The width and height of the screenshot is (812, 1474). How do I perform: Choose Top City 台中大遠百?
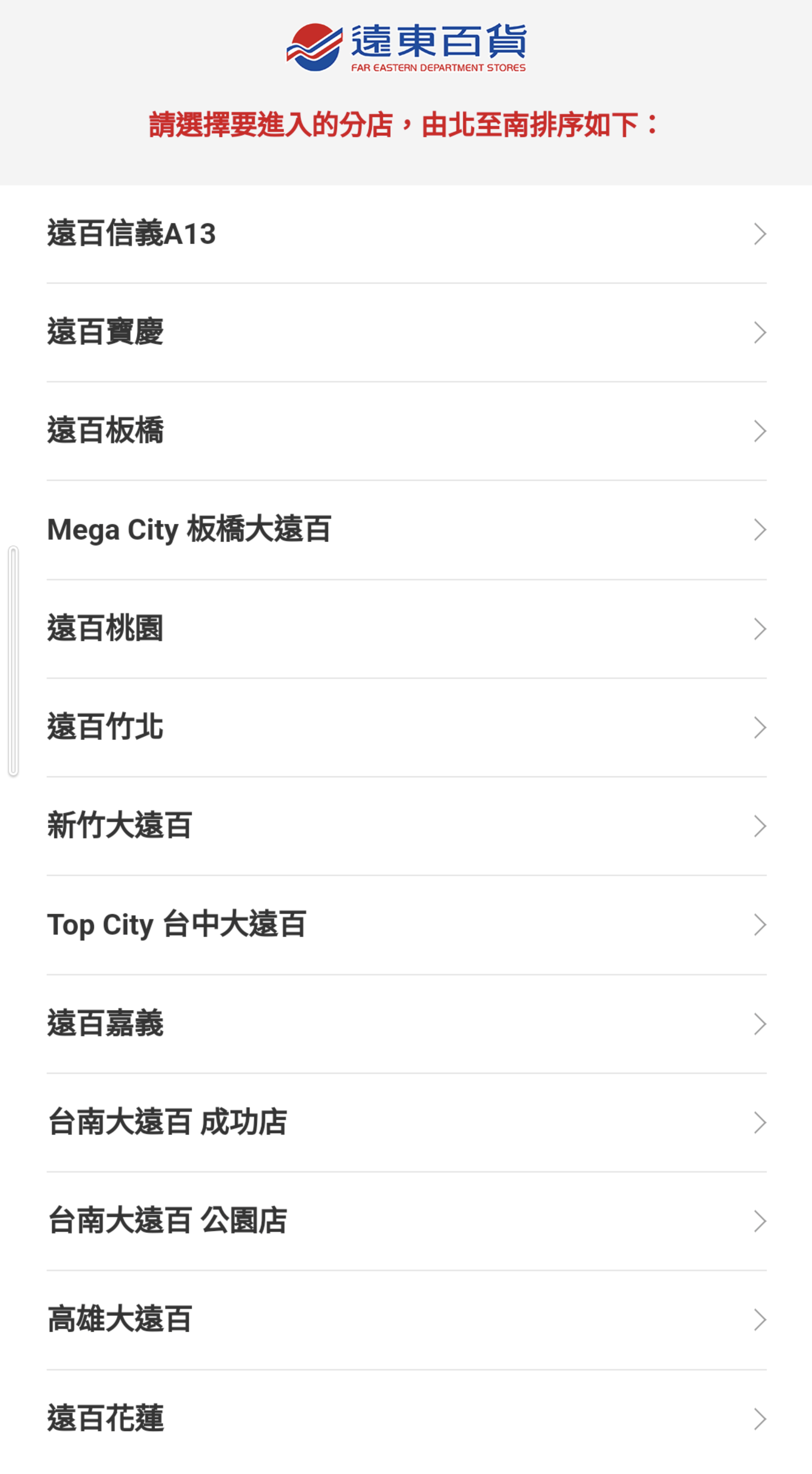coord(406,925)
